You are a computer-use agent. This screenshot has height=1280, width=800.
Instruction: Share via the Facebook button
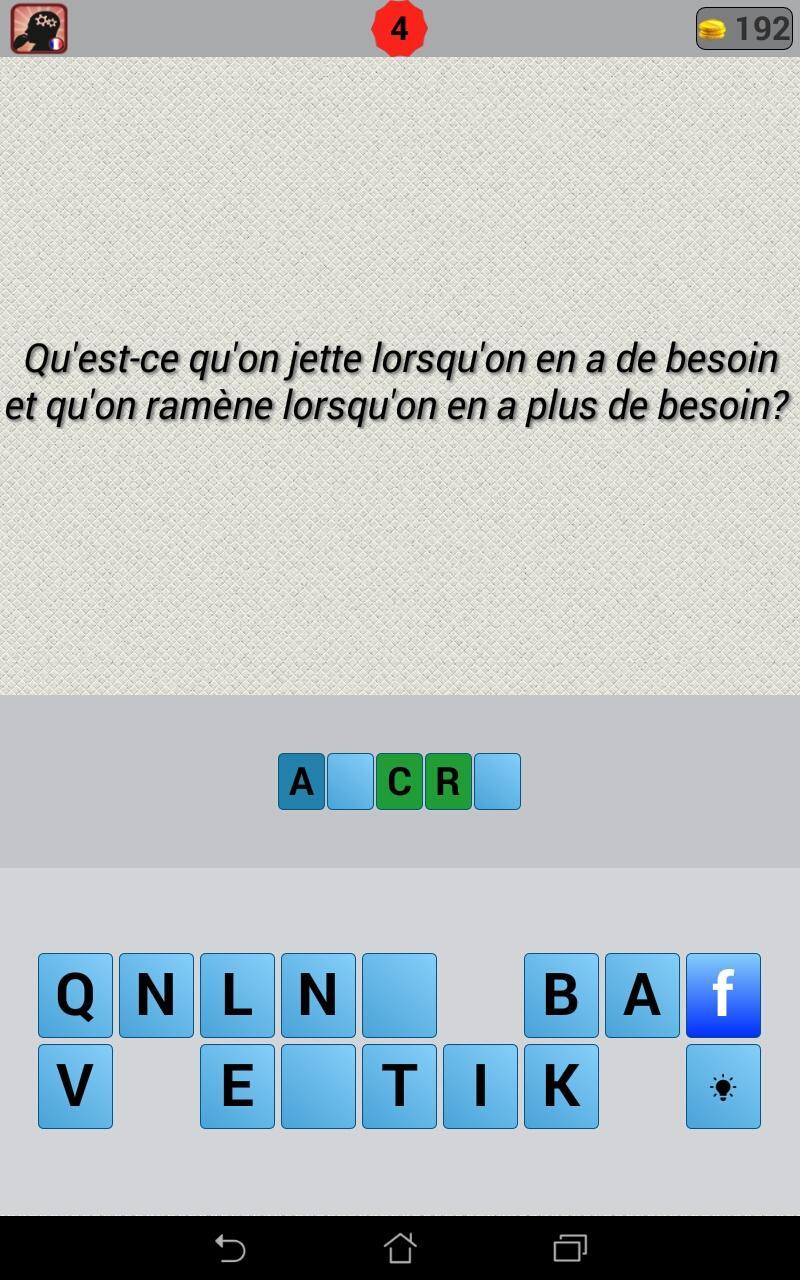723,995
